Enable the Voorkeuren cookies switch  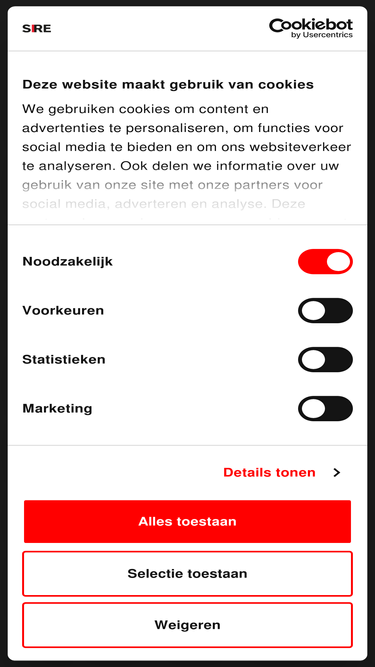pyautogui.click(x=325, y=311)
